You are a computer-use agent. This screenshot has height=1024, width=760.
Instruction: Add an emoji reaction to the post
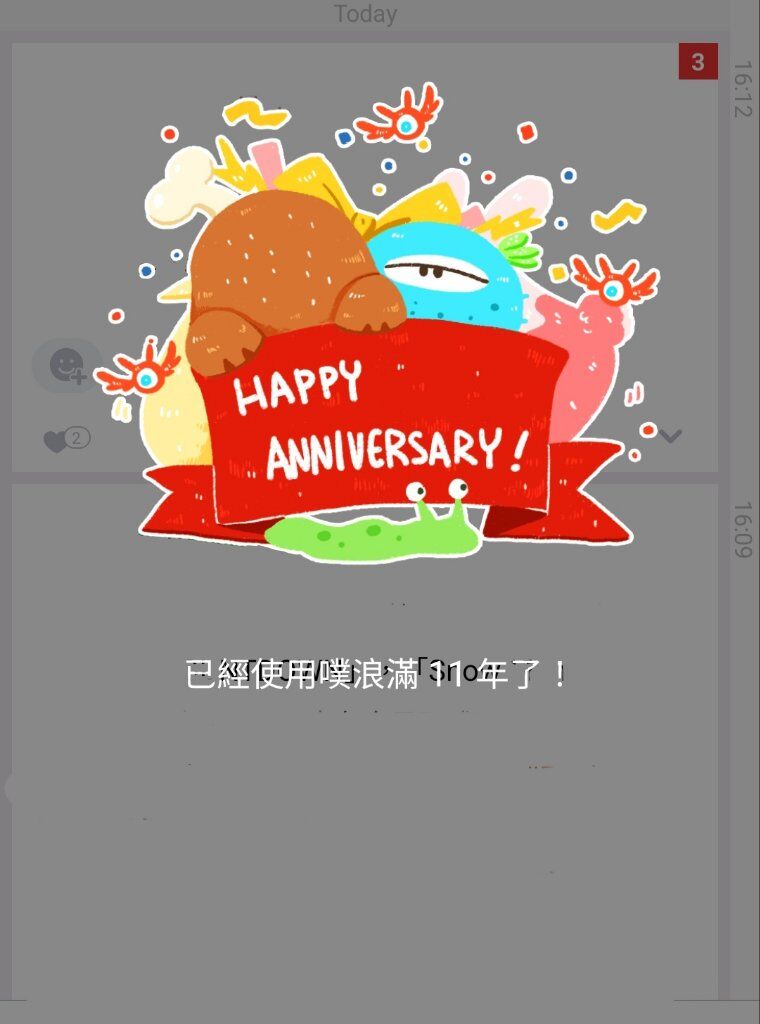(x=68, y=366)
